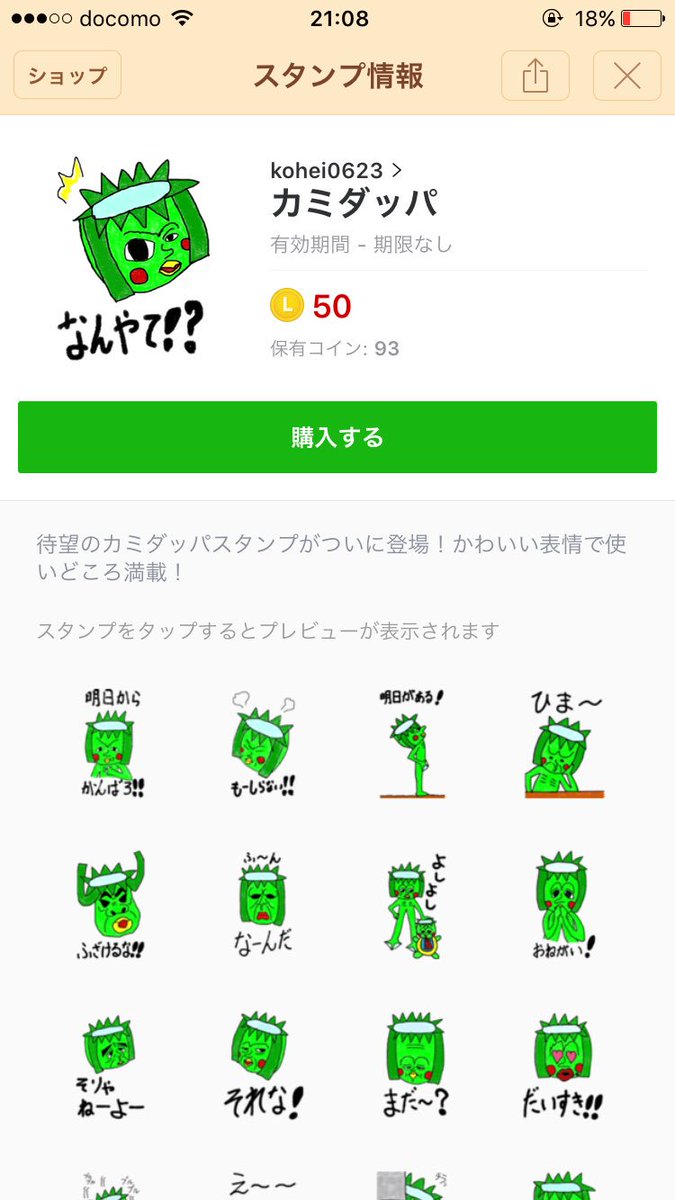Preview the なーんだ sticker
The height and width of the screenshot is (1200, 675).
263,906
